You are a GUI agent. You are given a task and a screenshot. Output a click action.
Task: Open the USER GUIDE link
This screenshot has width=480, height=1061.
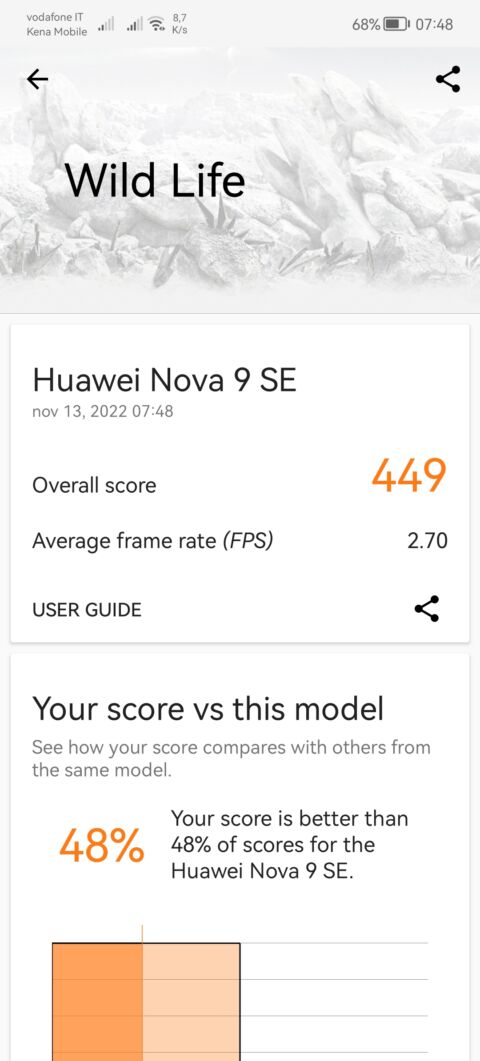coord(87,610)
